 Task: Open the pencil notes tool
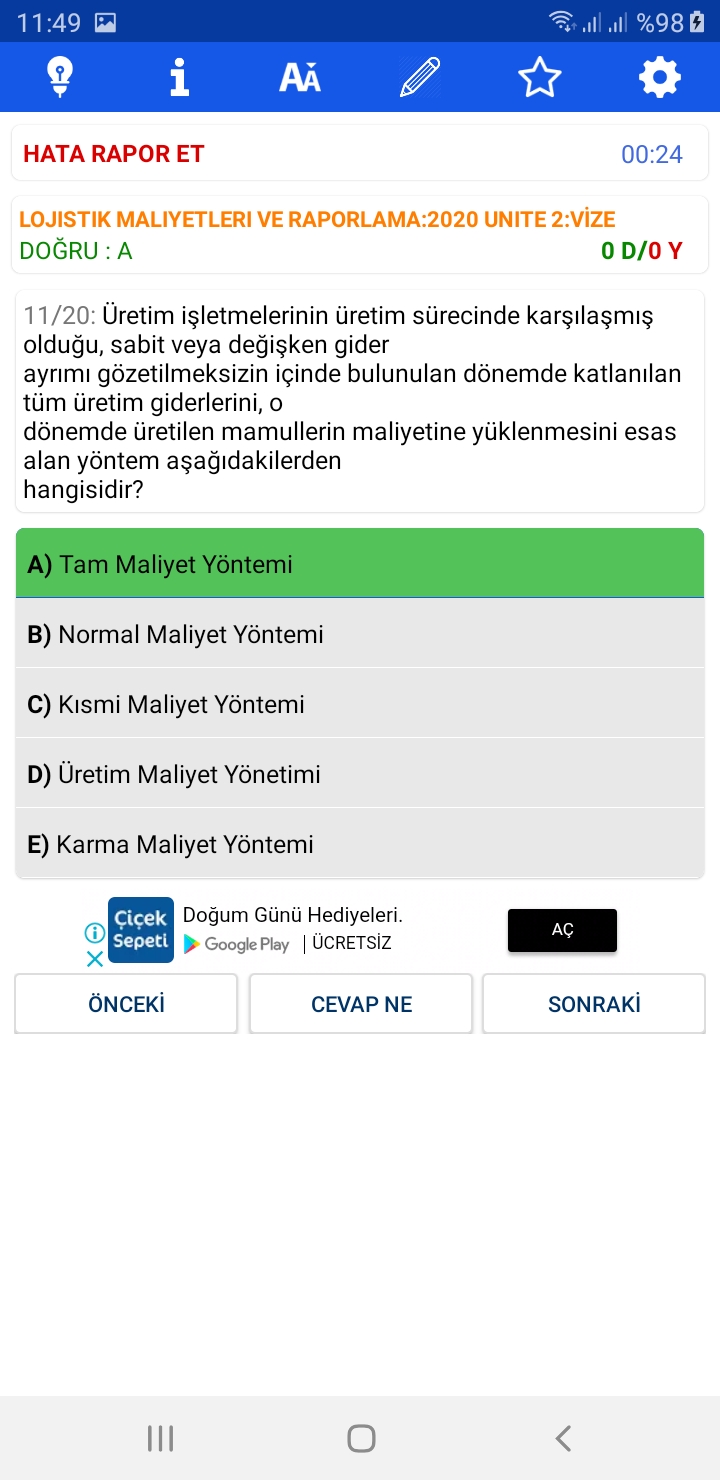pos(420,77)
